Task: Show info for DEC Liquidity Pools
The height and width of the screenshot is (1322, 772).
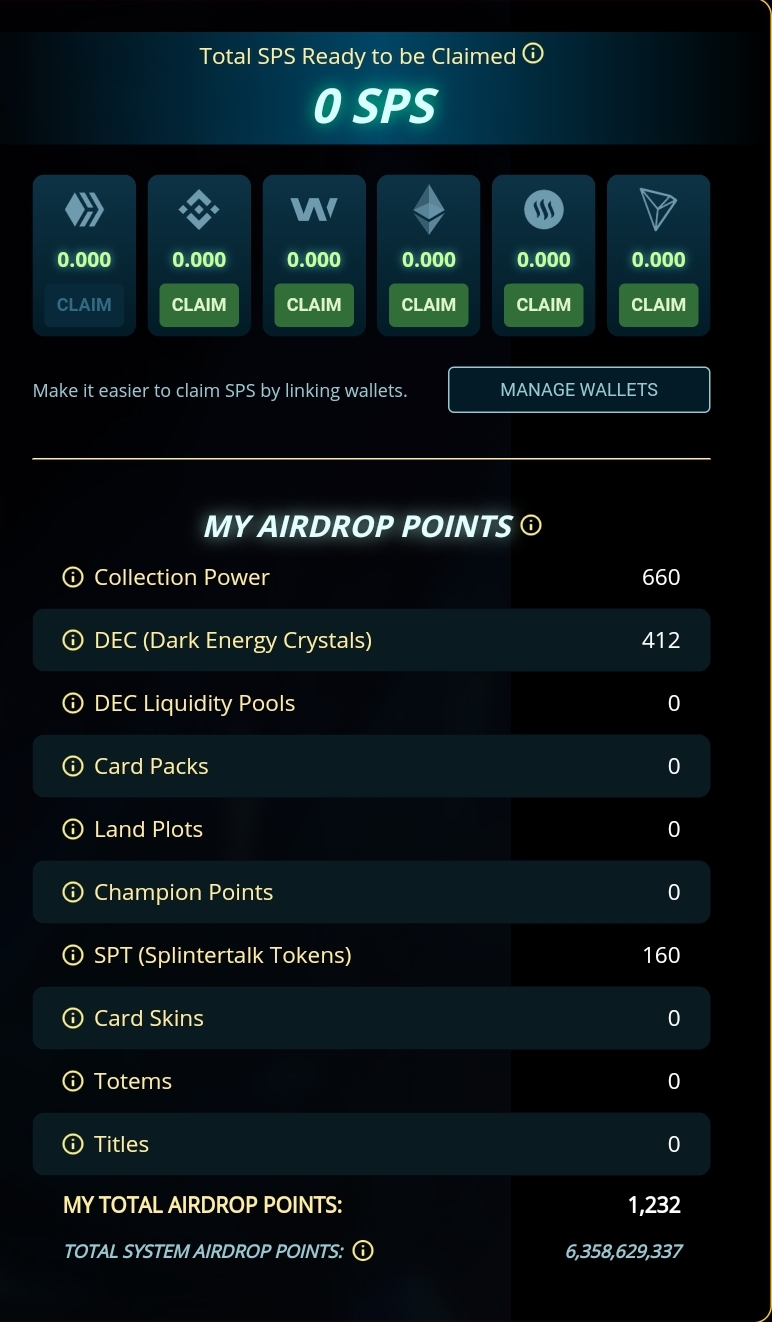Action: [x=73, y=703]
